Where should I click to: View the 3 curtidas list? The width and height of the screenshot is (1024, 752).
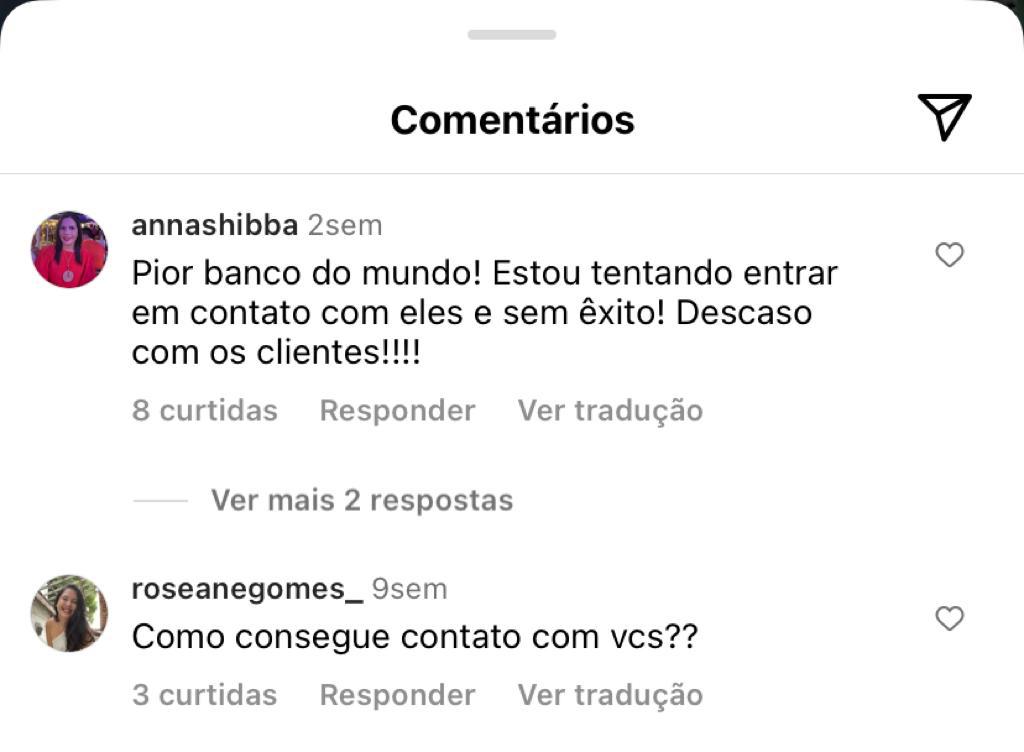204,695
